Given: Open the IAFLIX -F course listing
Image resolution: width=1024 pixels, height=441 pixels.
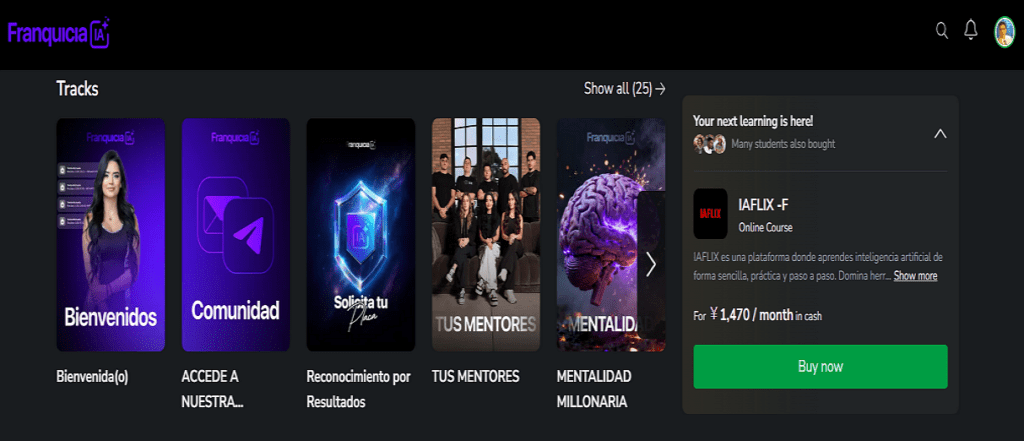Looking at the screenshot, I should tap(762, 204).
